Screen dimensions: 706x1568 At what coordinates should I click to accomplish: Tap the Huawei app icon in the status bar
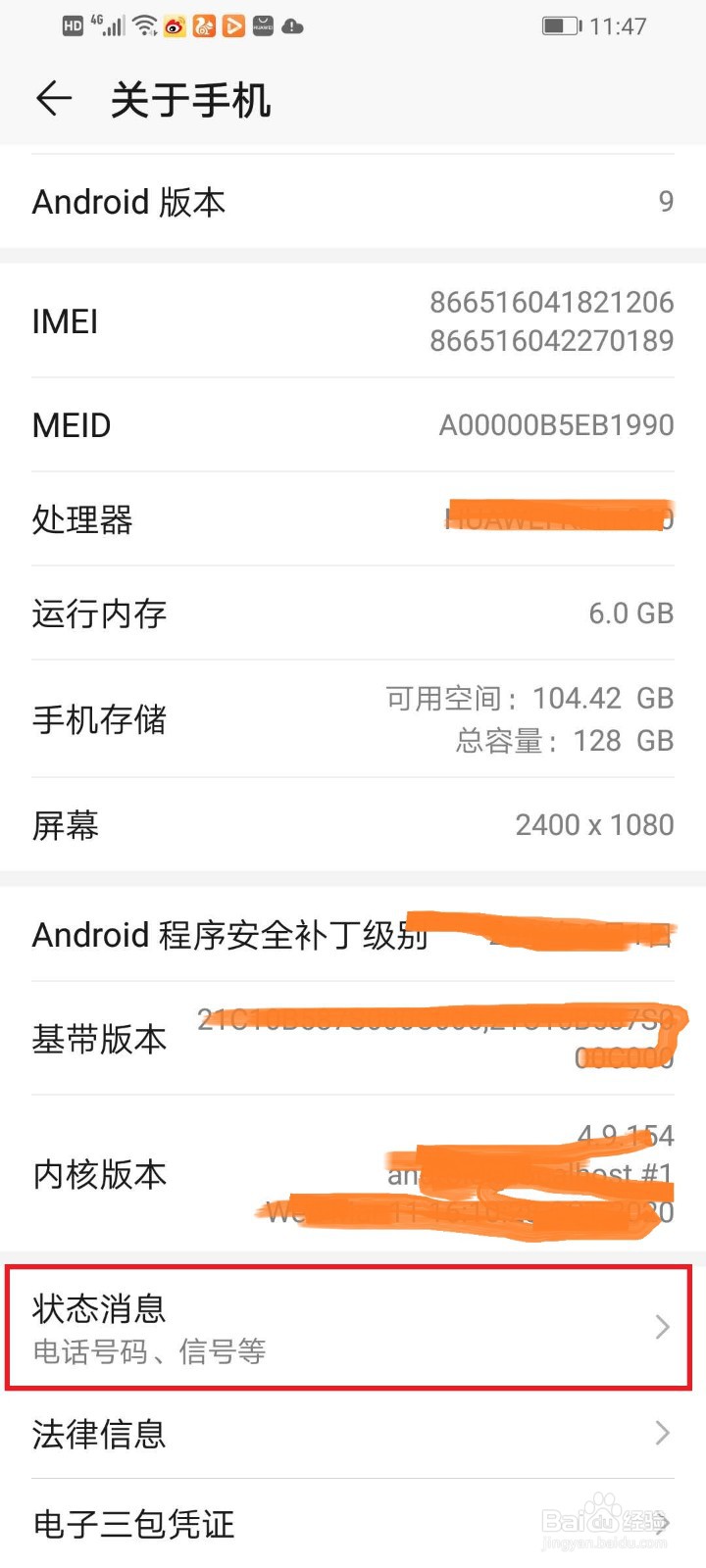pyautogui.click(x=261, y=26)
